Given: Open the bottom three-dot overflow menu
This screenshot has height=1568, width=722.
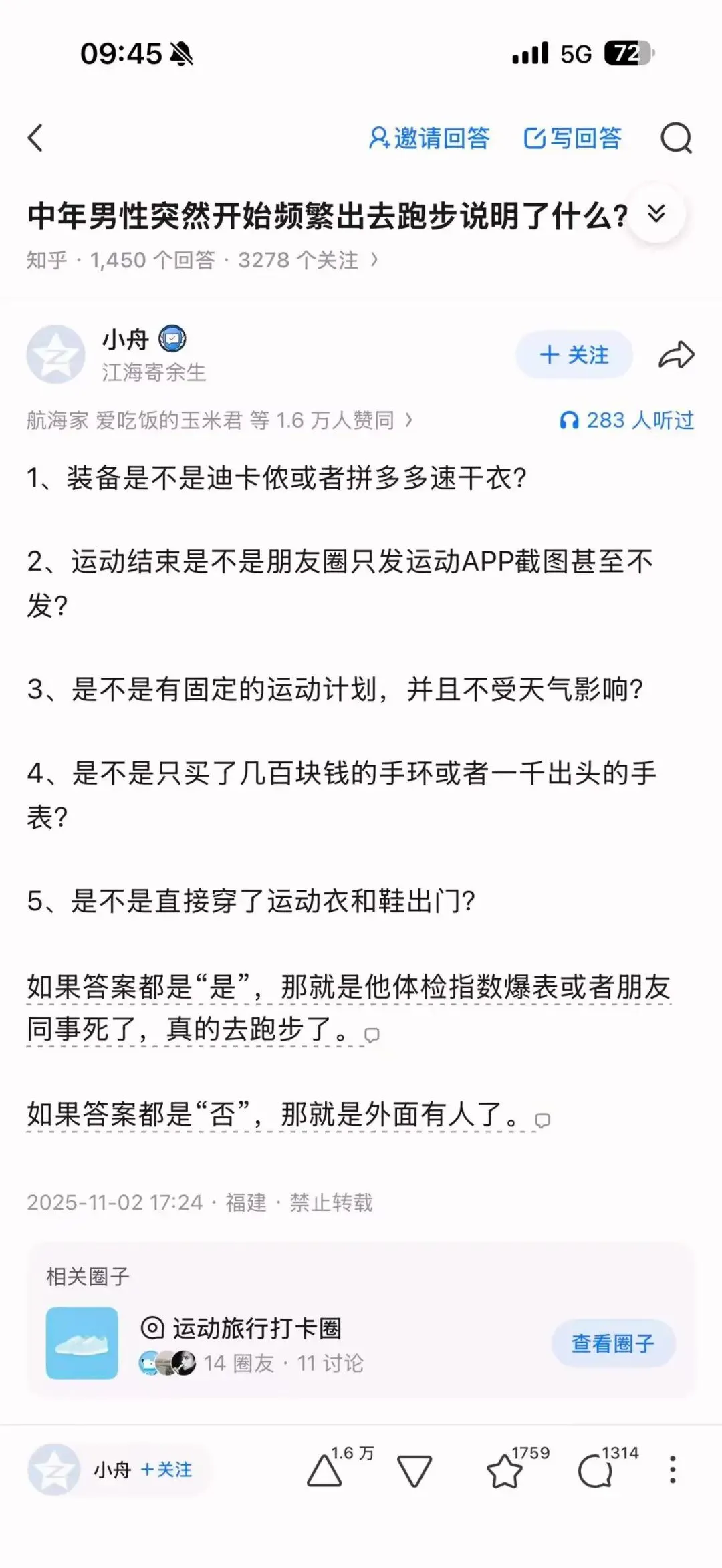Looking at the screenshot, I should pyautogui.click(x=673, y=1470).
